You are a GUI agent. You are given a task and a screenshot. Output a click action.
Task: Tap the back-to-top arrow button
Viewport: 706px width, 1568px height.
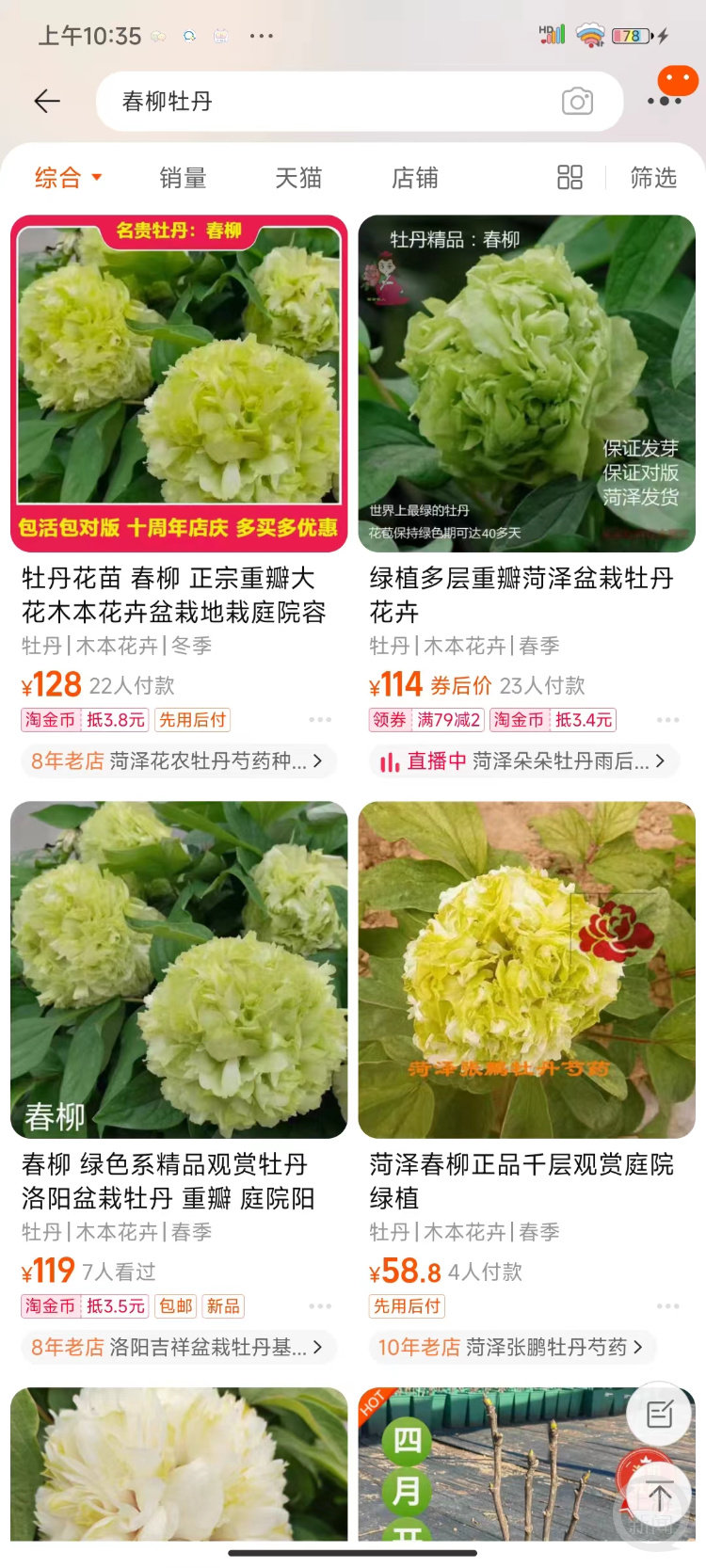pyautogui.click(x=660, y=1496)
